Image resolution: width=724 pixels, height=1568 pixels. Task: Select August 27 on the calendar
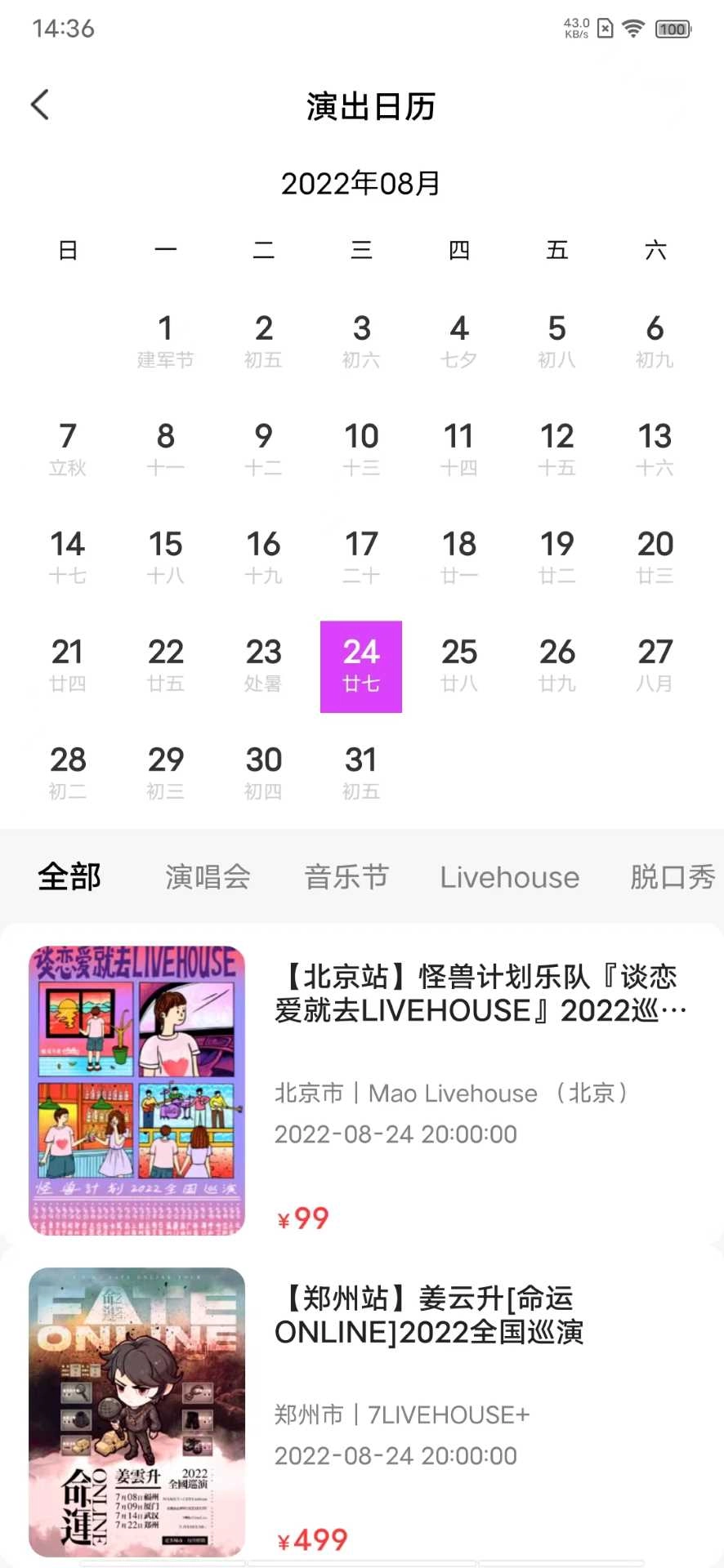click(x=655, y=665)
